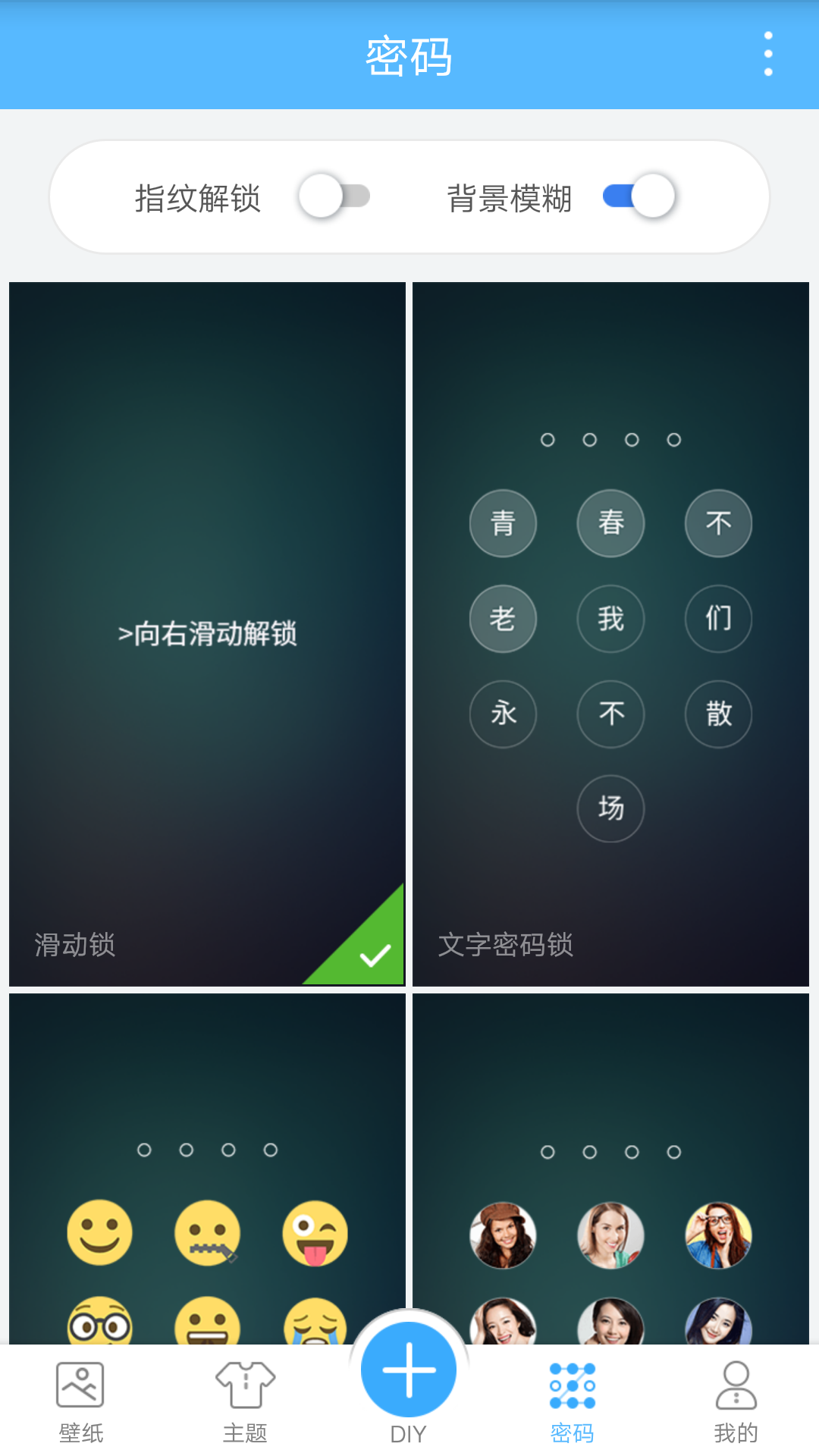The width and height of the screenshot is (819, 1456).
Task: Enable the 指纹解锁 fingerprint unlock switch
Action: [x=334, y=196]
